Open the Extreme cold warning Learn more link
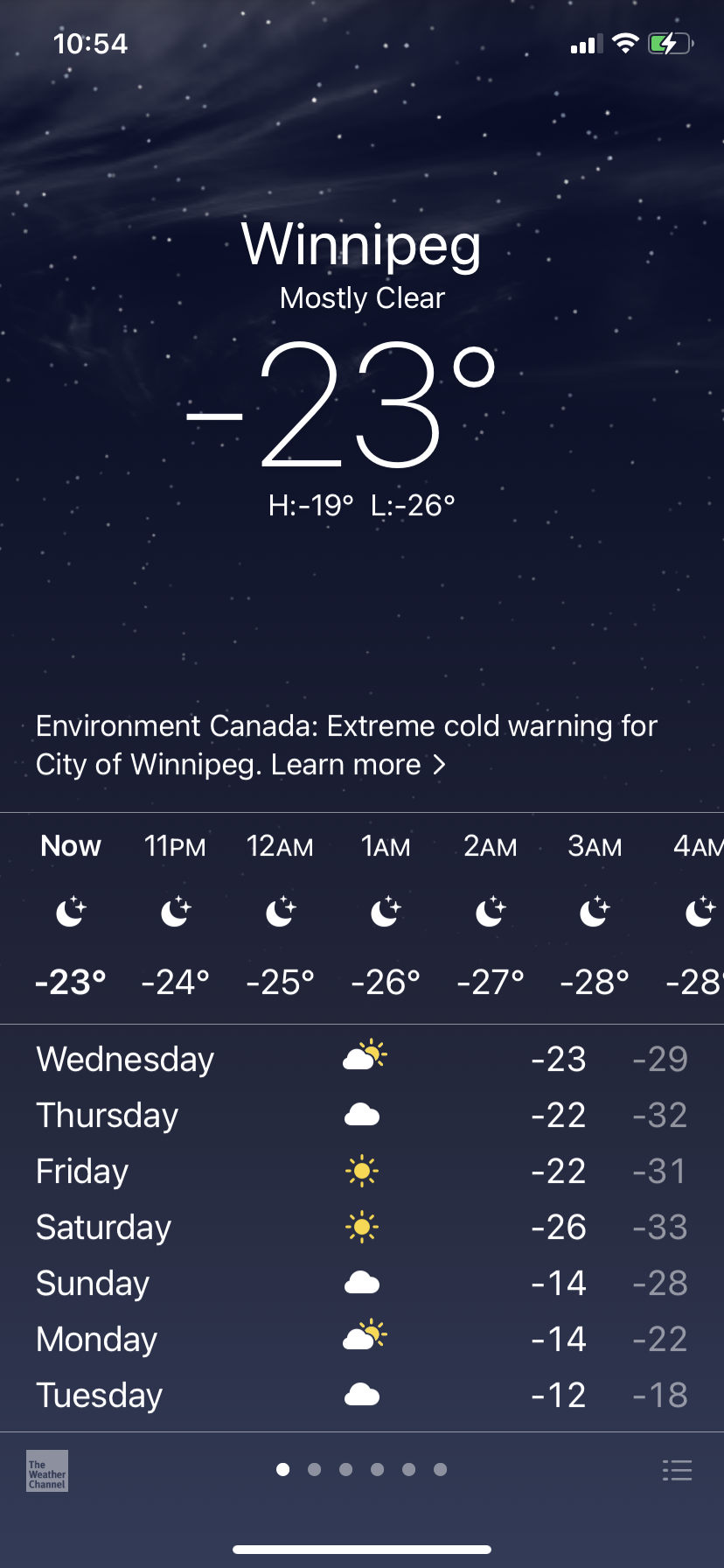The height and width of the screenshot is (1568, 724). pos(359,765)
